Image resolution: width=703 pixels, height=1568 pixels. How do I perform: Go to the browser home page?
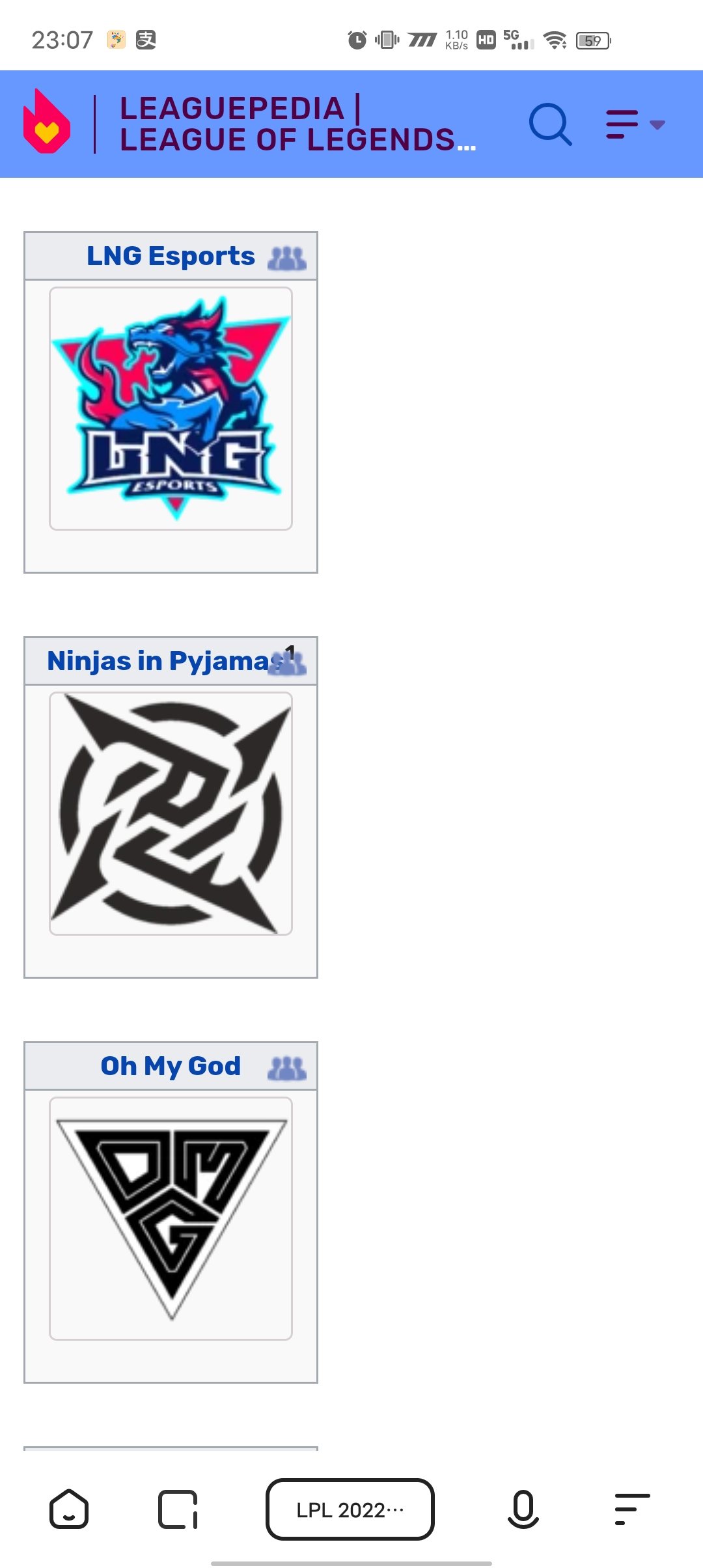(x=69, y=1509)
